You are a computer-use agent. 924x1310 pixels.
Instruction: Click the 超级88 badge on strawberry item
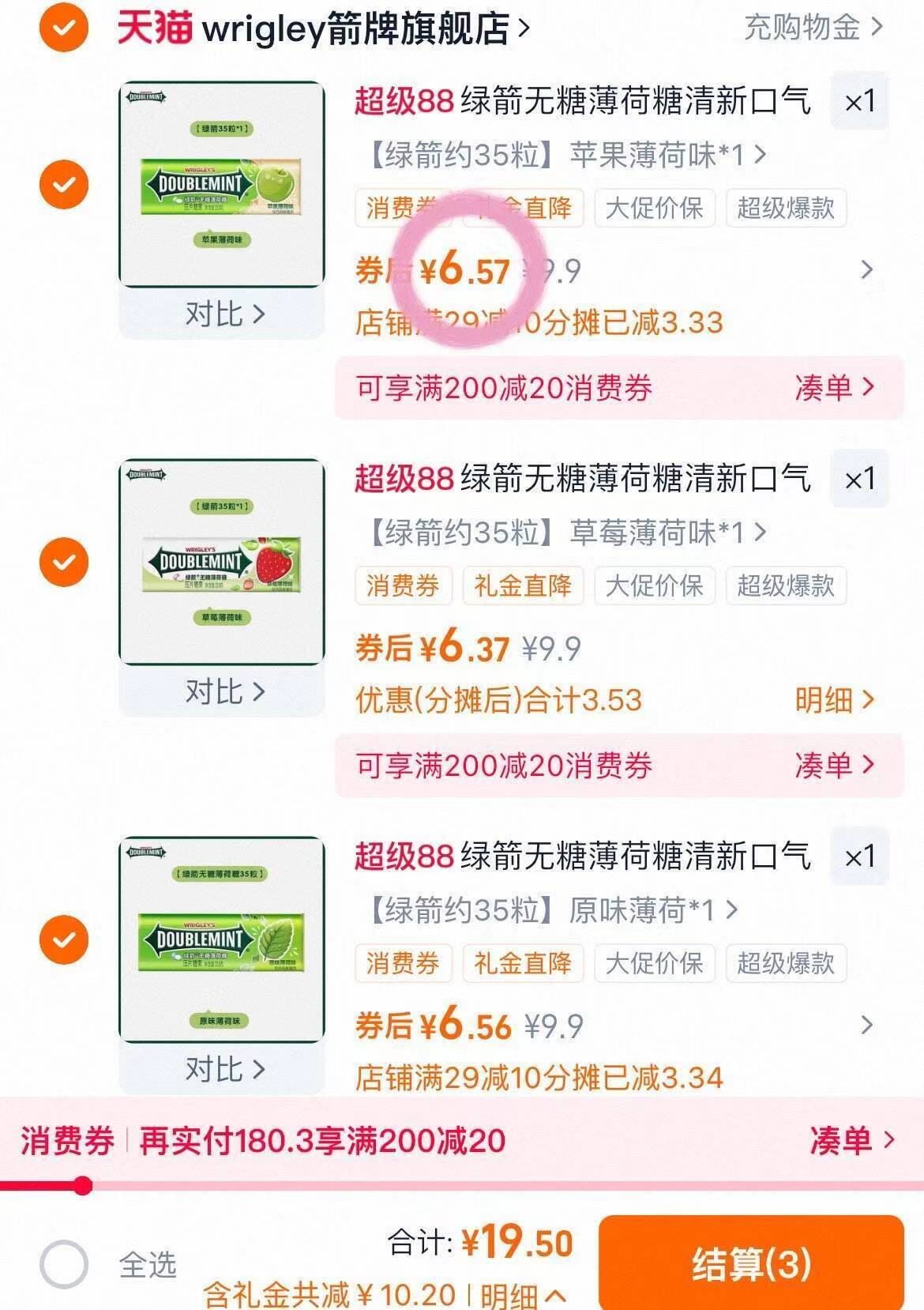400,477
